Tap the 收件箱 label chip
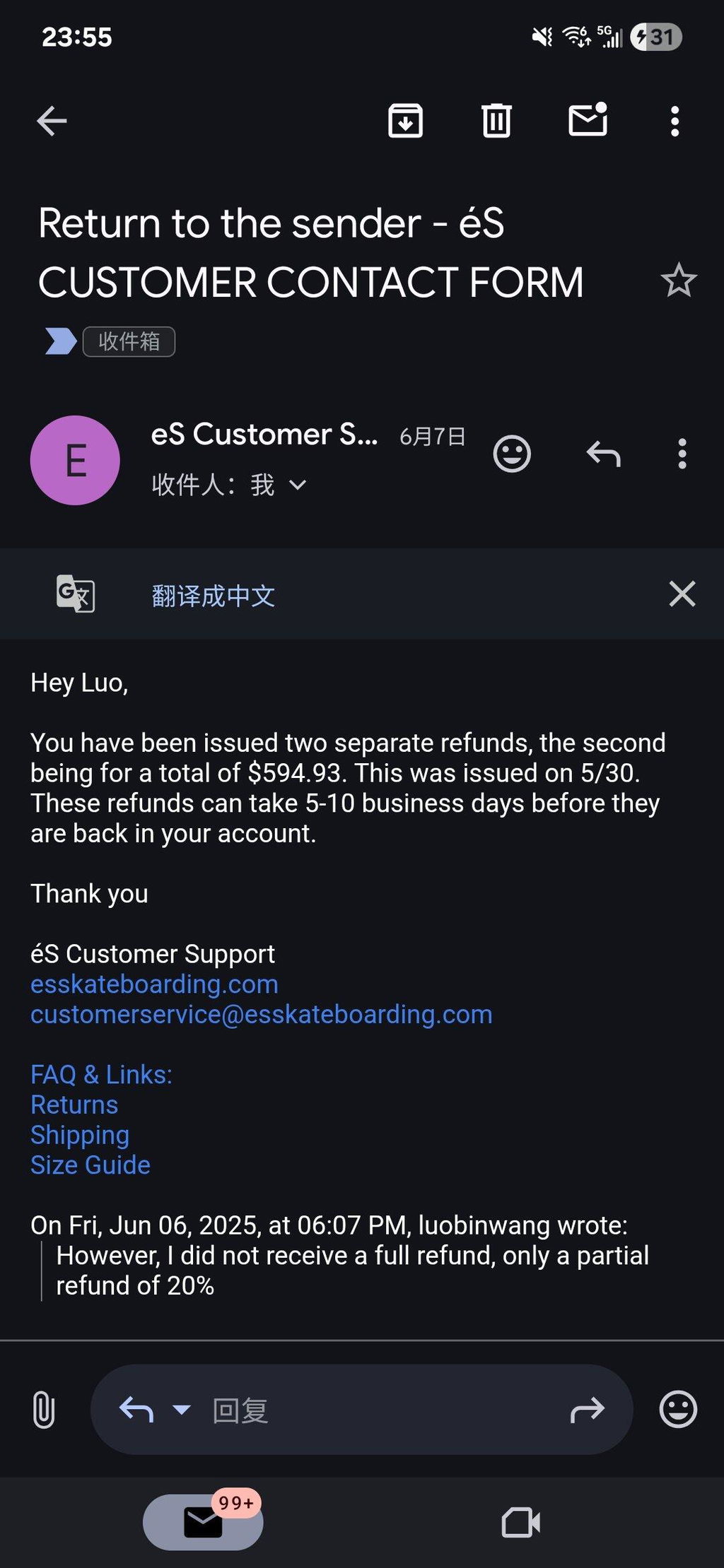 [x=129, y=342]
